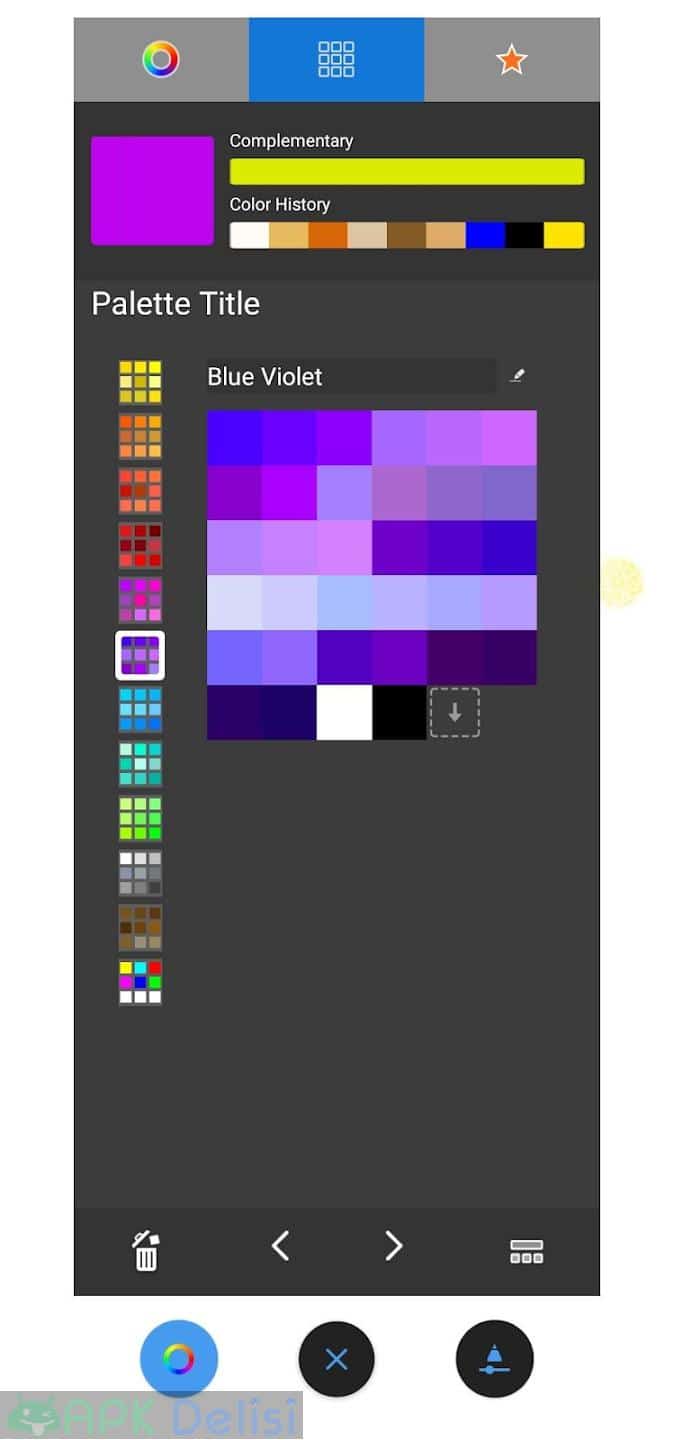This screenshot has width=674, height=1440.
Task: Switch to the favorites star tab
Action: (x=511, y=60)
